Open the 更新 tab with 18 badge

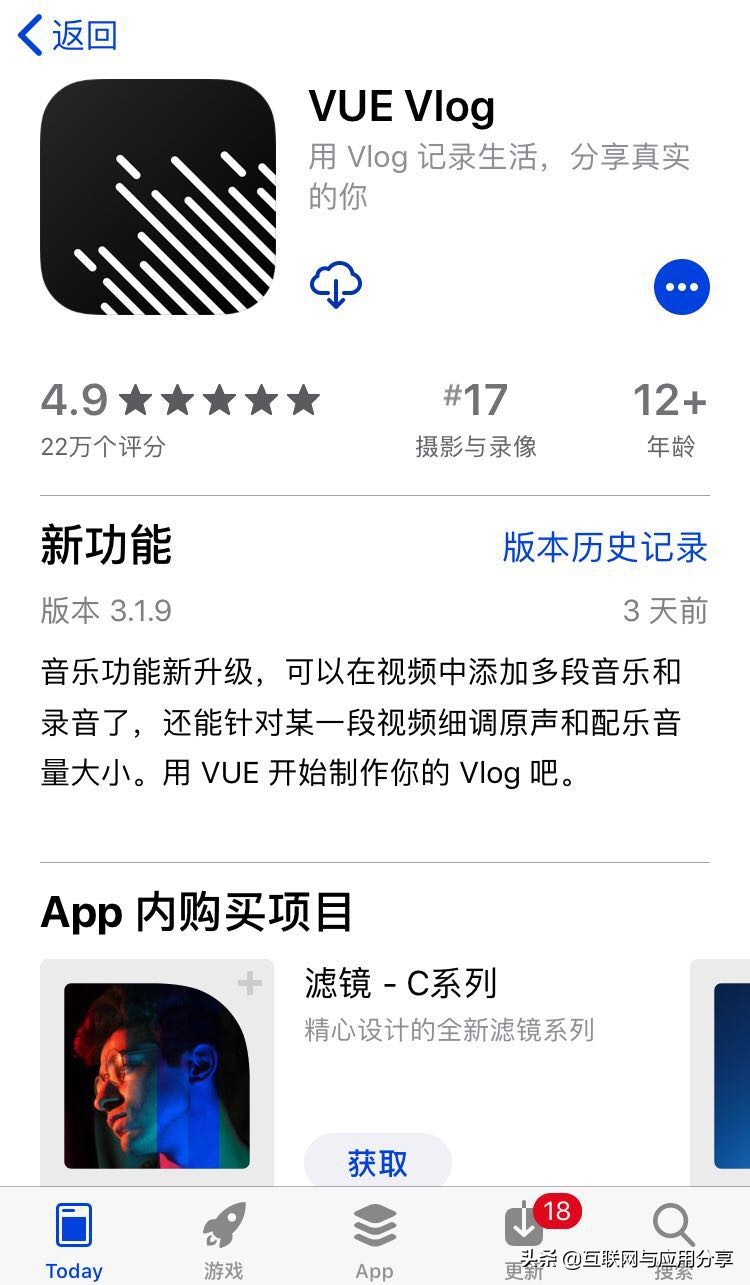pyautogui.click(x=525, y=1241)
